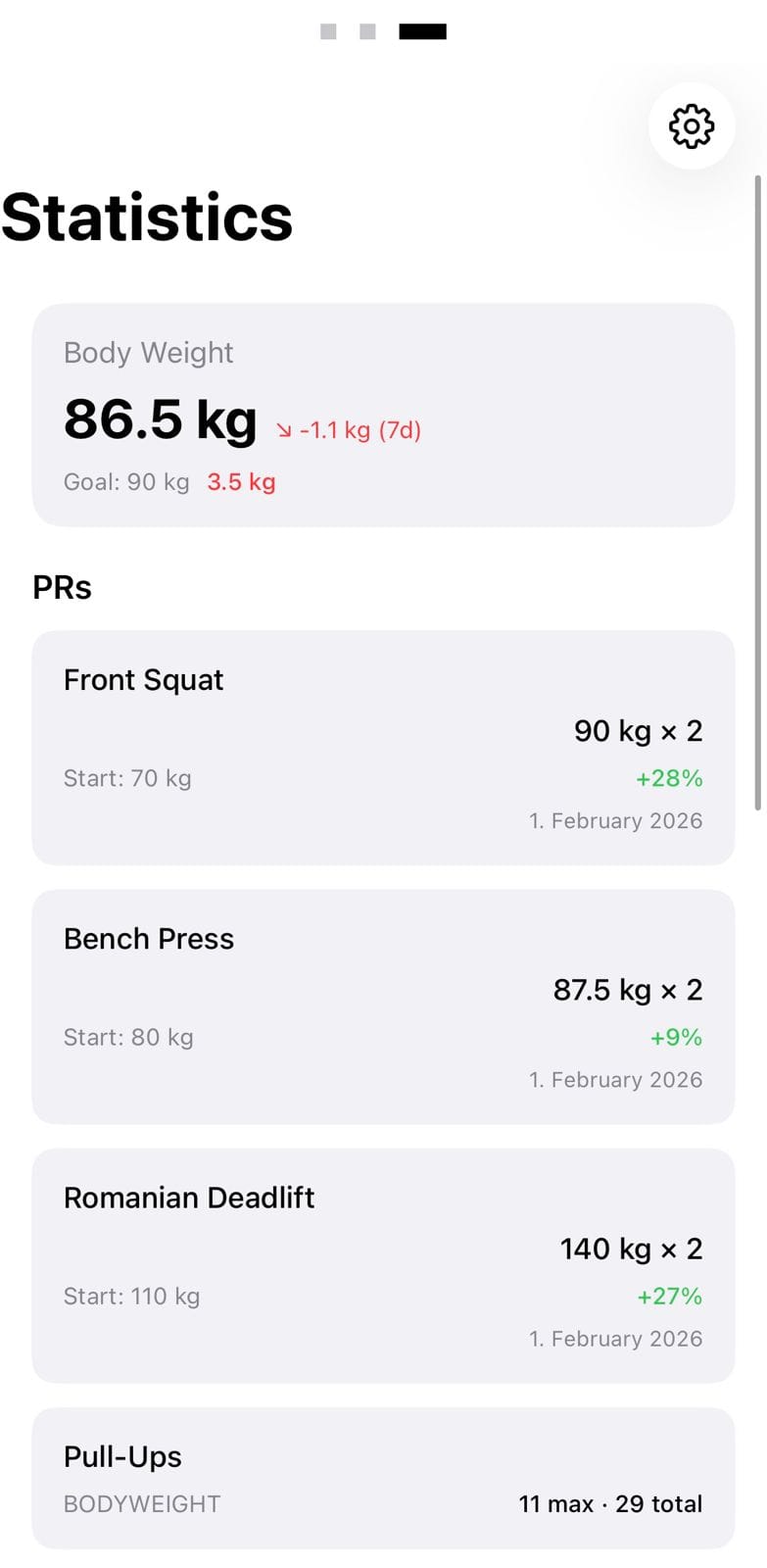Click the red downward weight trend arrow
Image resolution: width=767 pixels, height=1568 pixels.
283,429
